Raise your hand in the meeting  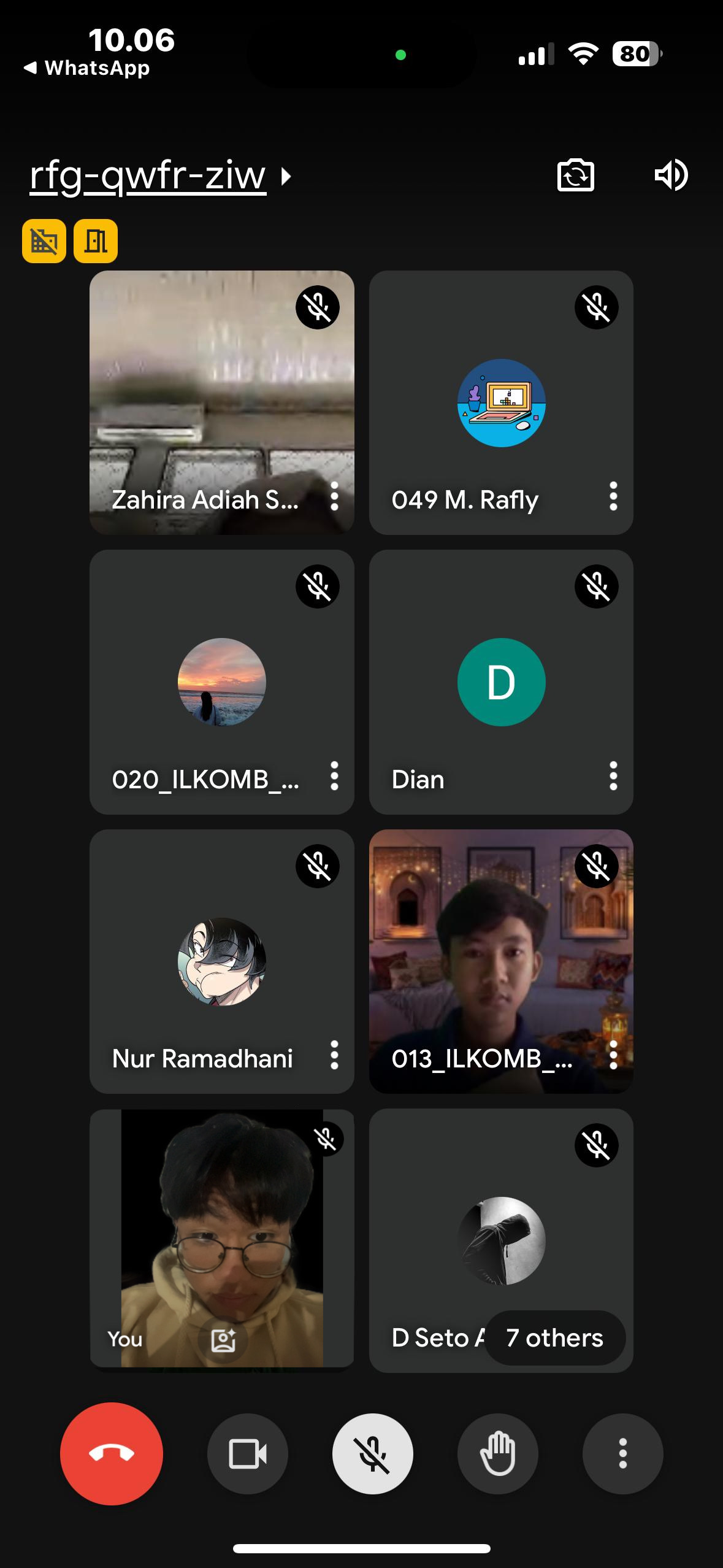497,1453
